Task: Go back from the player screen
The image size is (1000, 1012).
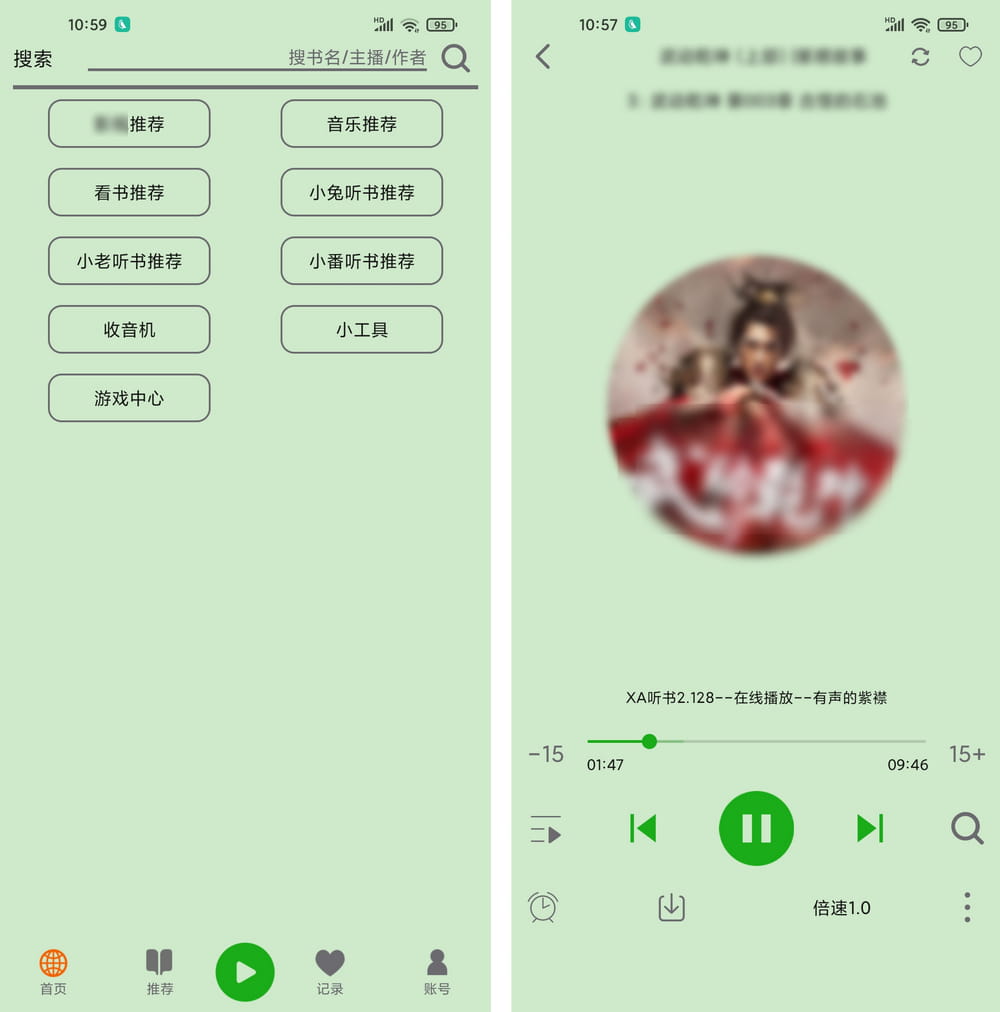Action: [543, 56]
